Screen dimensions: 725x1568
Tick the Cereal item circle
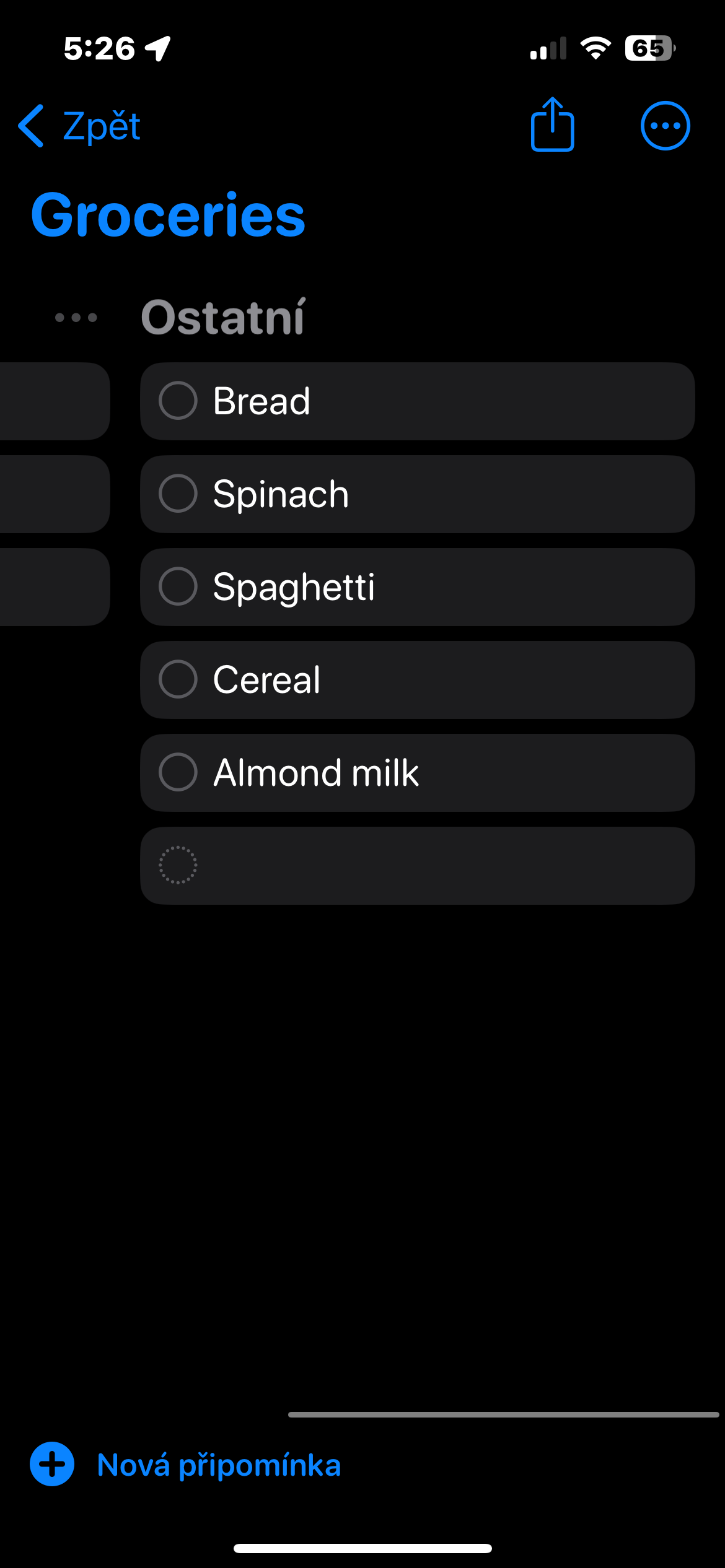(178, 679)
